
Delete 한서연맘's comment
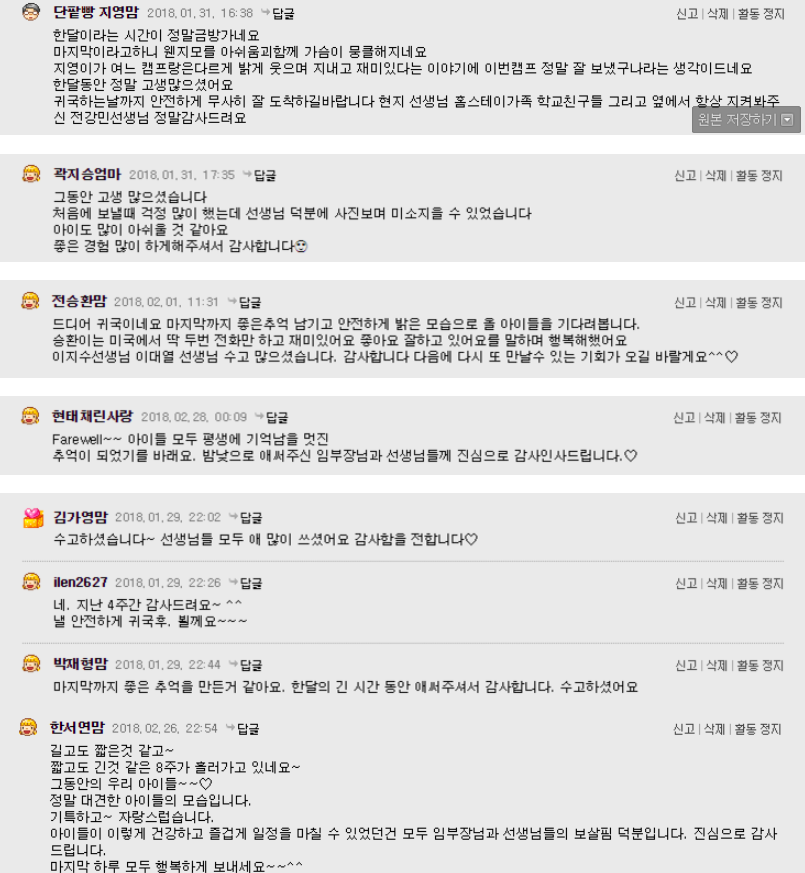pyautogui.click(x=716, y=729)
